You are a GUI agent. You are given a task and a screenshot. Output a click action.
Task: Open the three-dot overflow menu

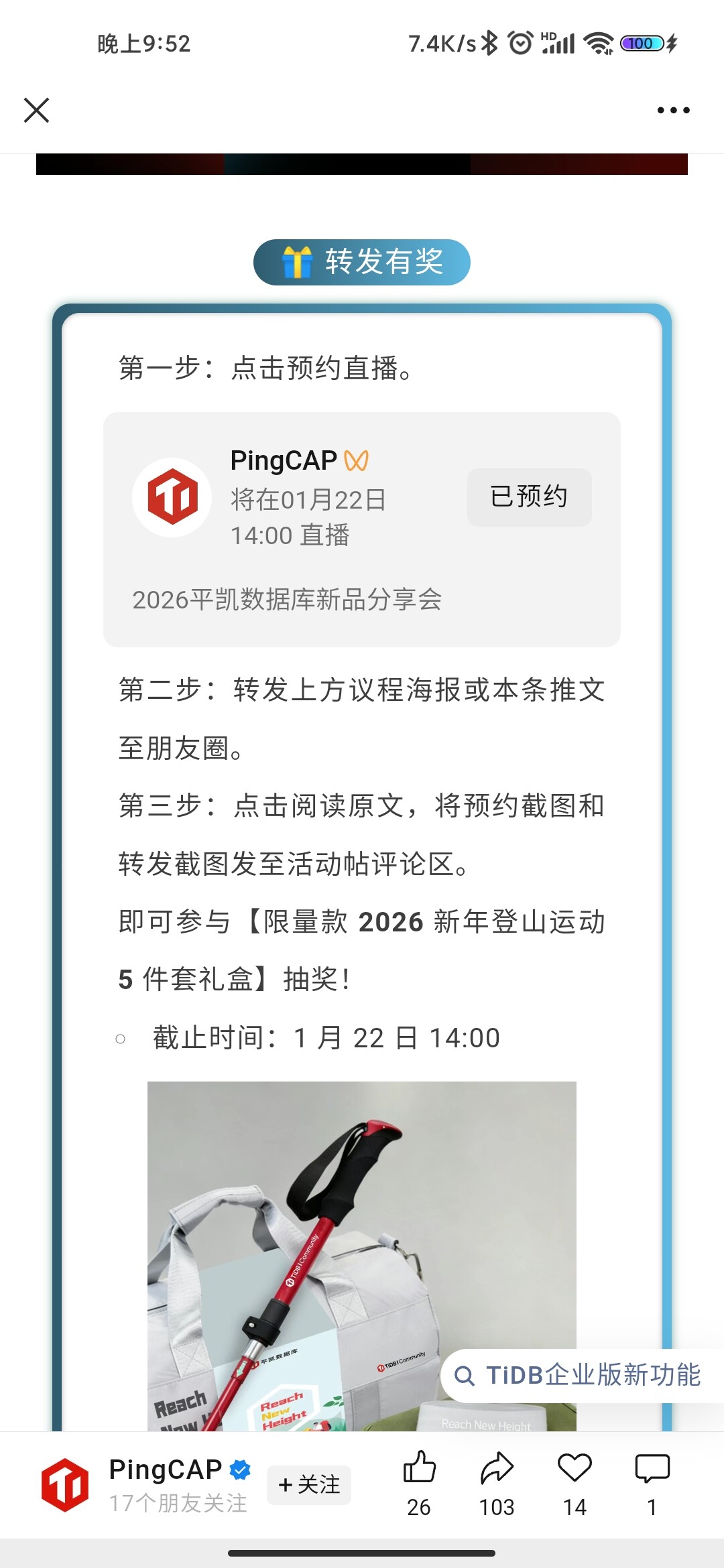(x=673, y=111)
